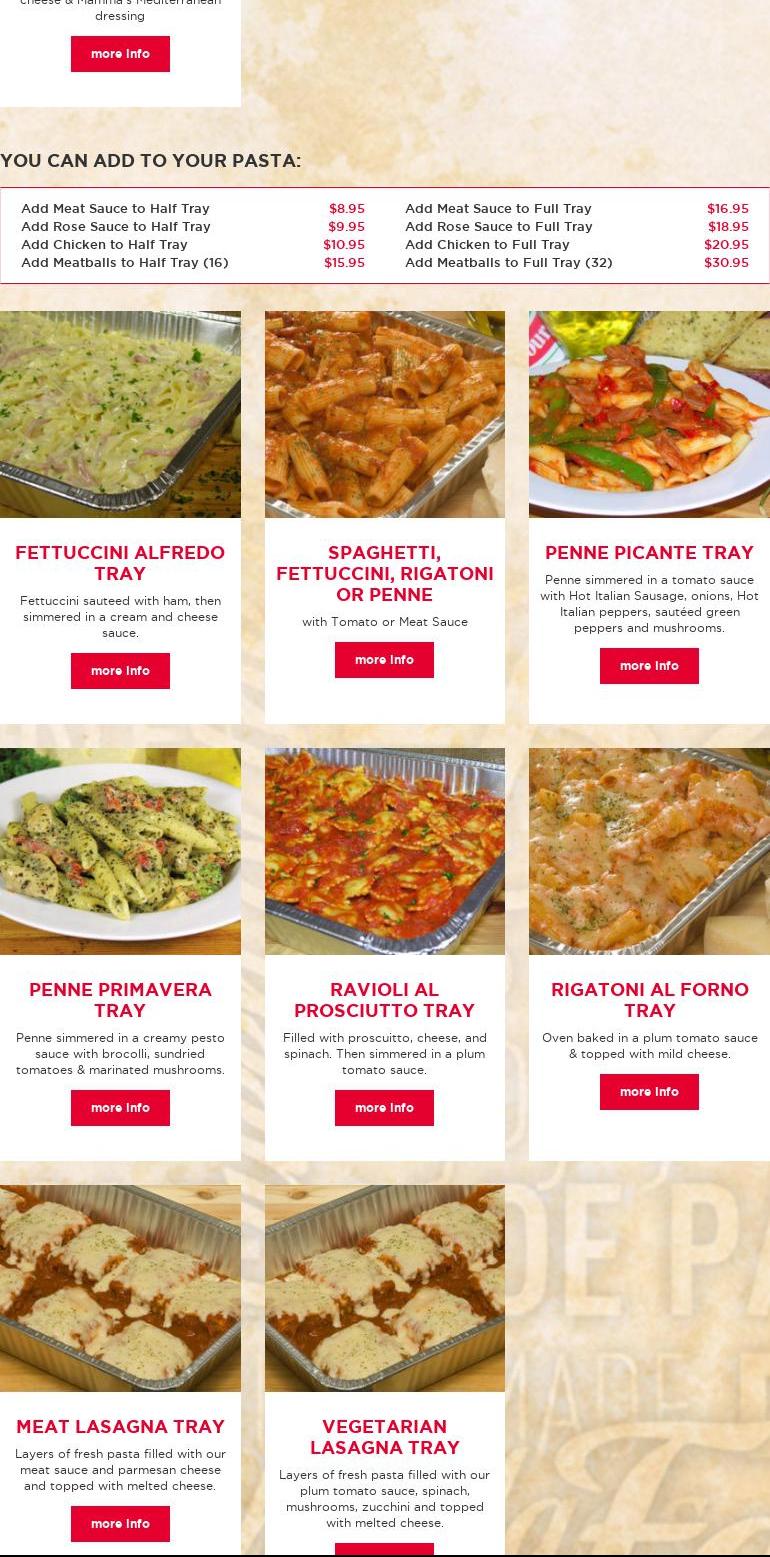Image resolution: width=770 pixels, height=1557 pixels.
Task: Open more info for Meat Lasagna Tray
Action: (120, 1524)
